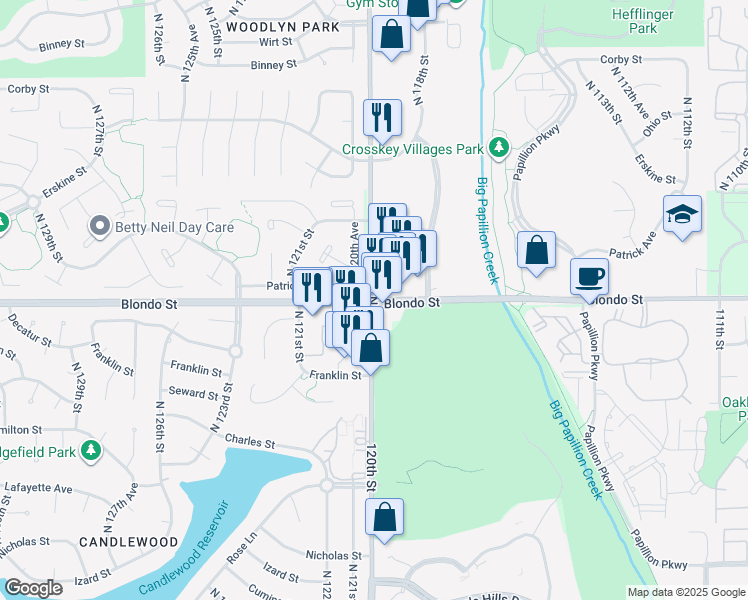Screen dimensions: 748x600
Task: Open the Google logo link
Action: 33,589
